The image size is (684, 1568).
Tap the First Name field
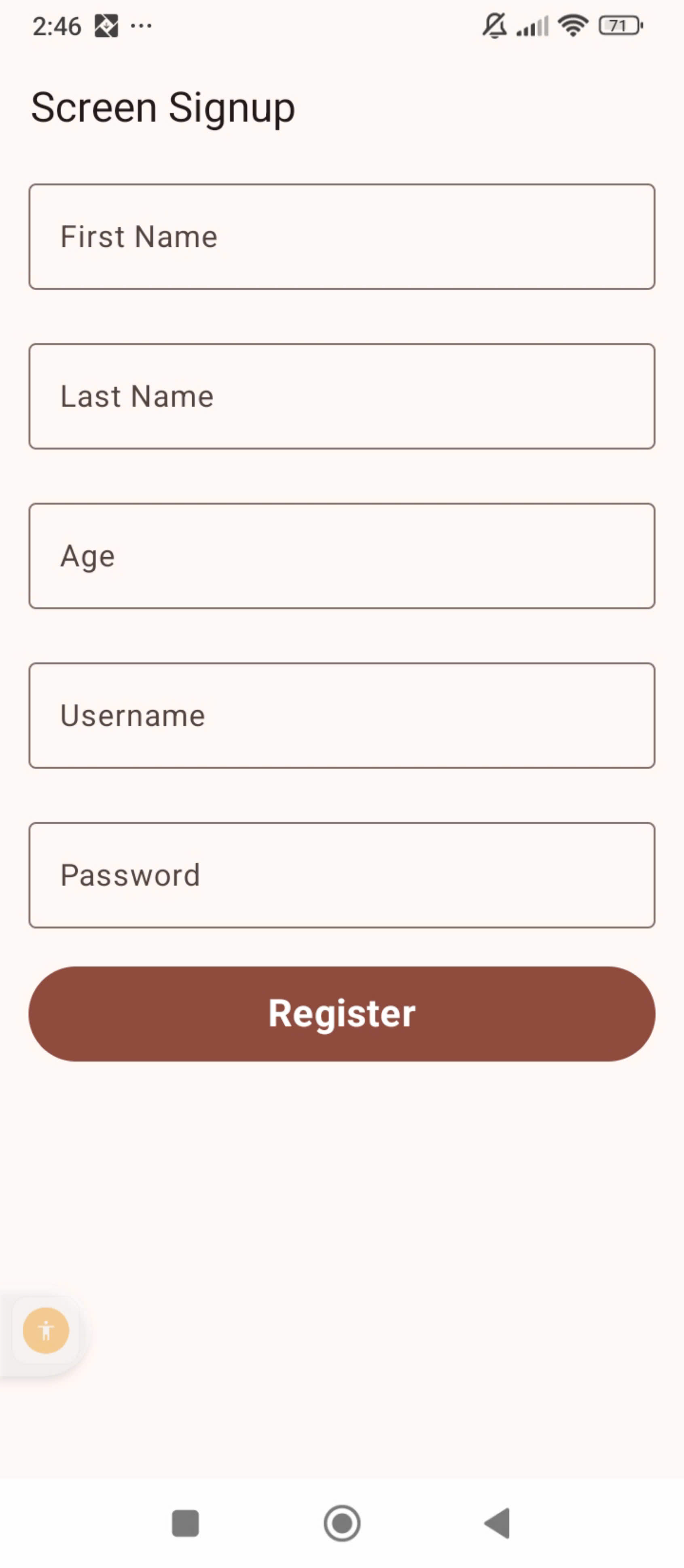coord(341,236)
